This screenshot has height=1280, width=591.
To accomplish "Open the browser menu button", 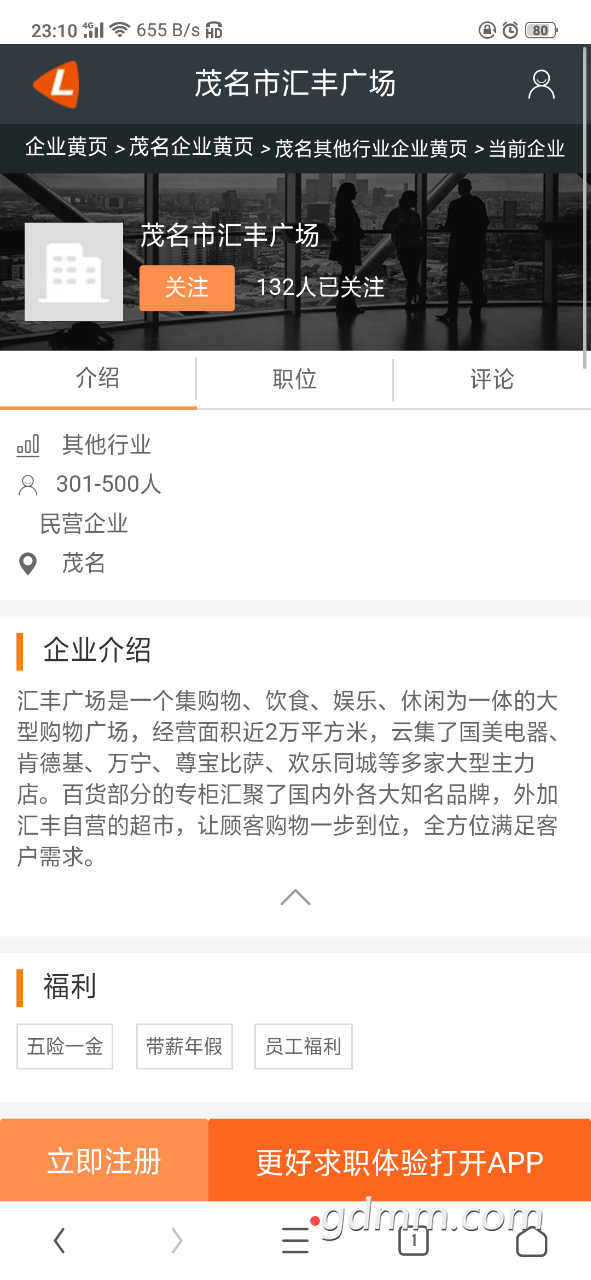I will click(x=295, y=1241).
